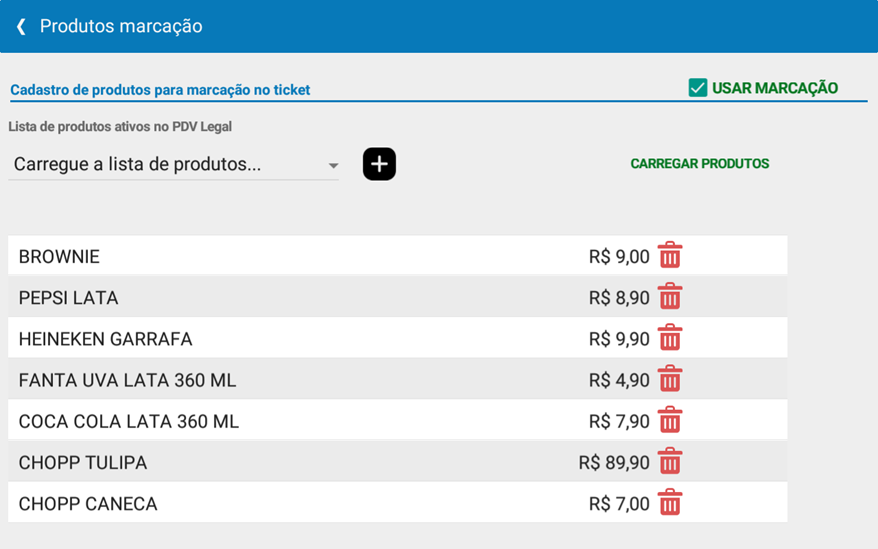Remove PEPSI LATA item

click(x=670, y=297)
